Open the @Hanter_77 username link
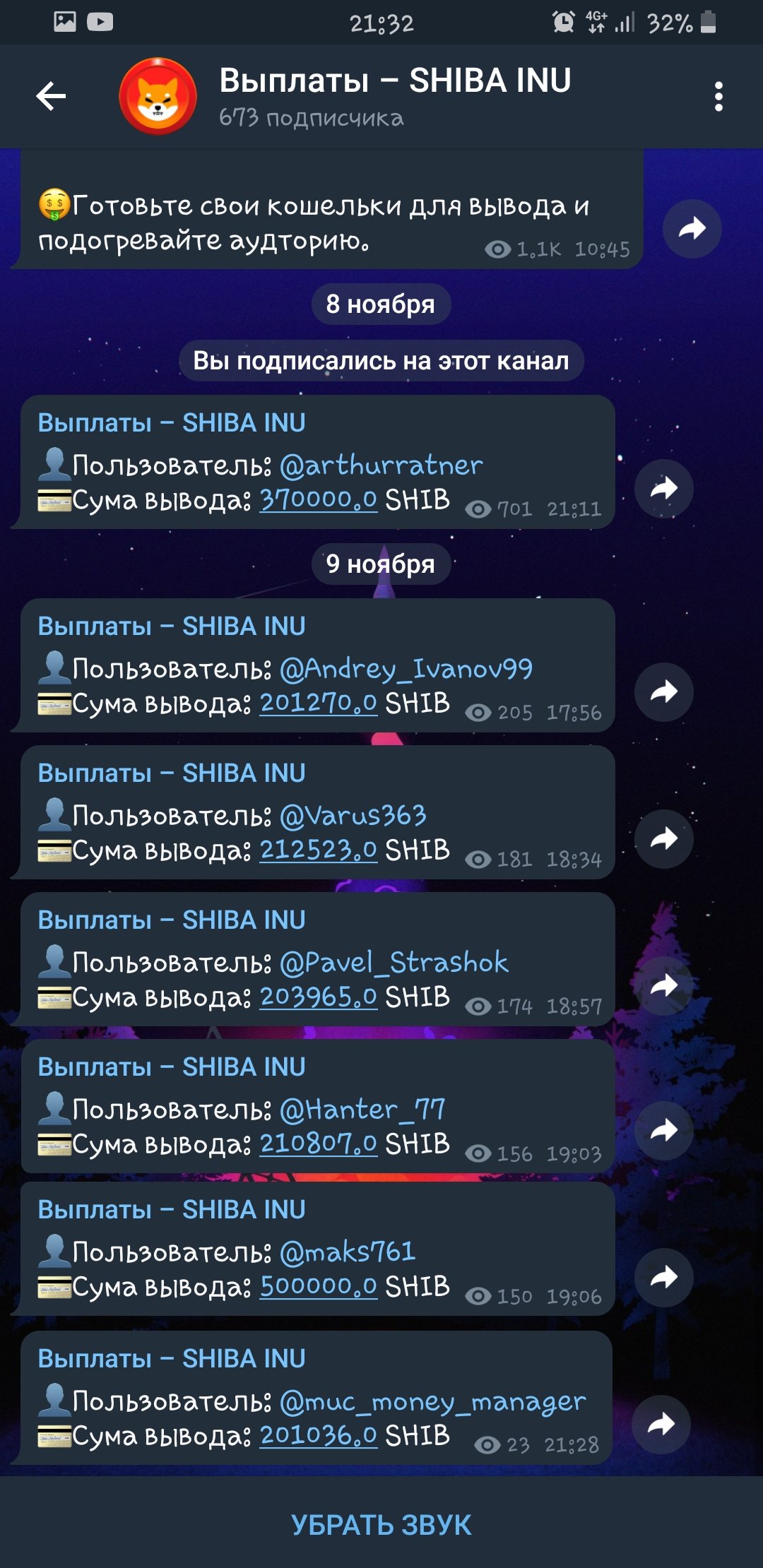Screen dimensions: 763x1568 pos(362,1110)
